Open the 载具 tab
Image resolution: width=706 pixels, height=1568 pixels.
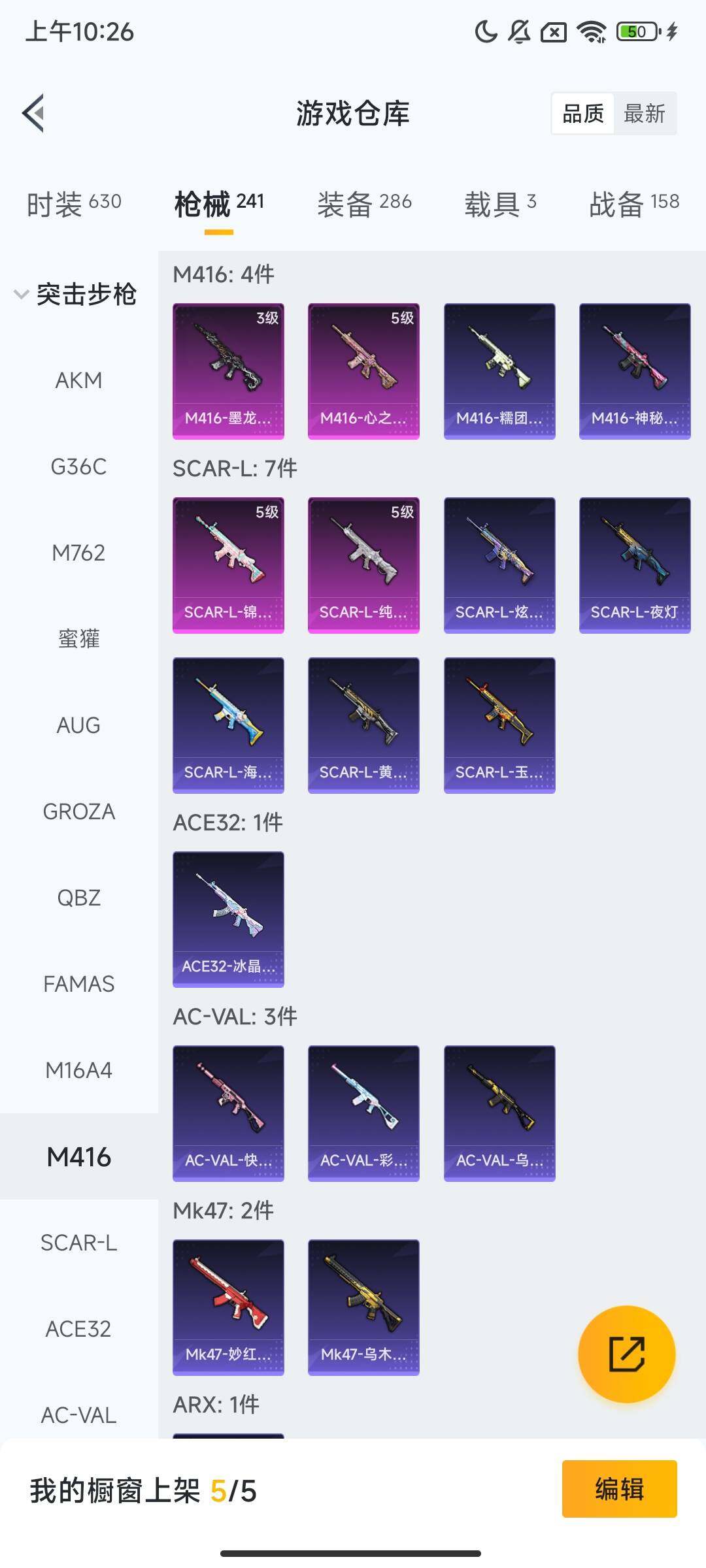pos(500,203)
